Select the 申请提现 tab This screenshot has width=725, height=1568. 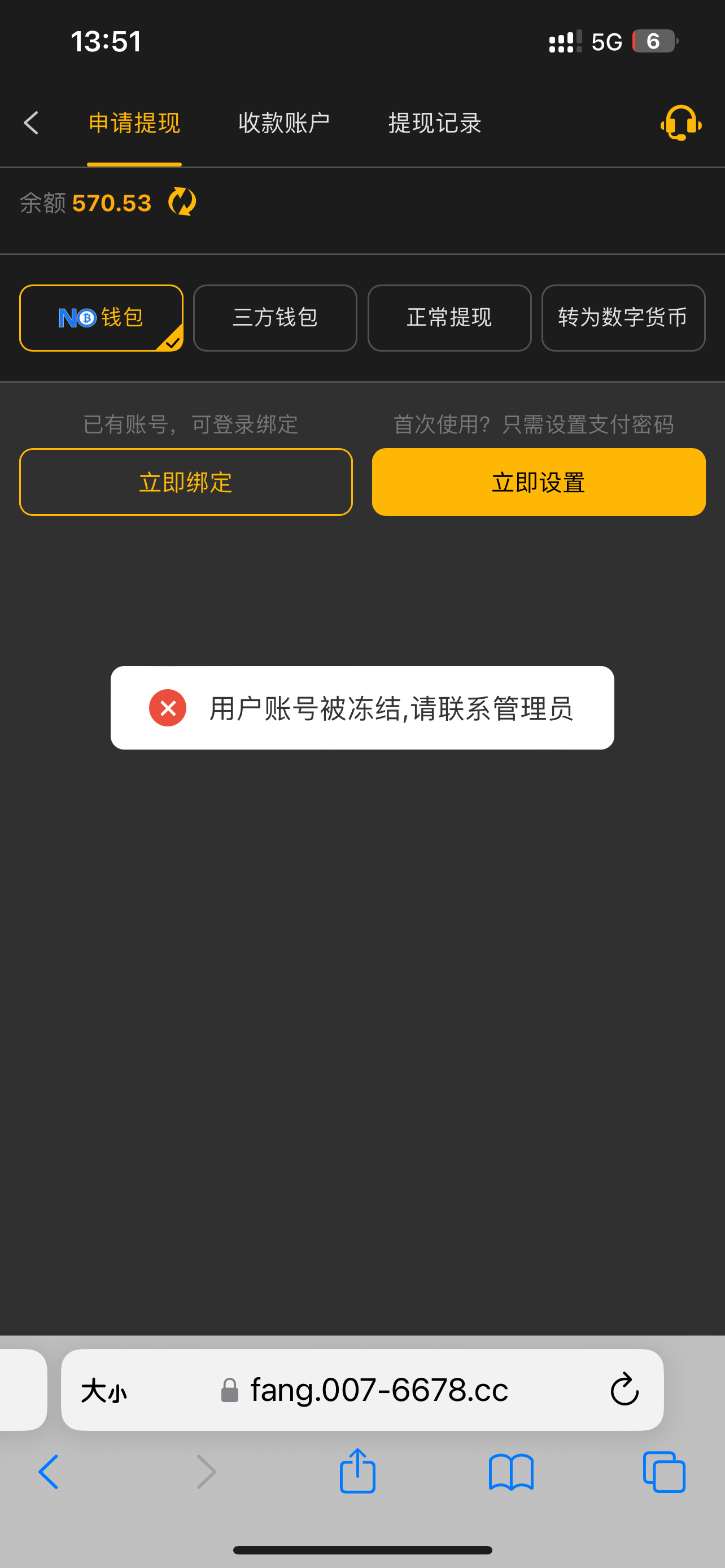pyautogui.click(x=134, y=123)
